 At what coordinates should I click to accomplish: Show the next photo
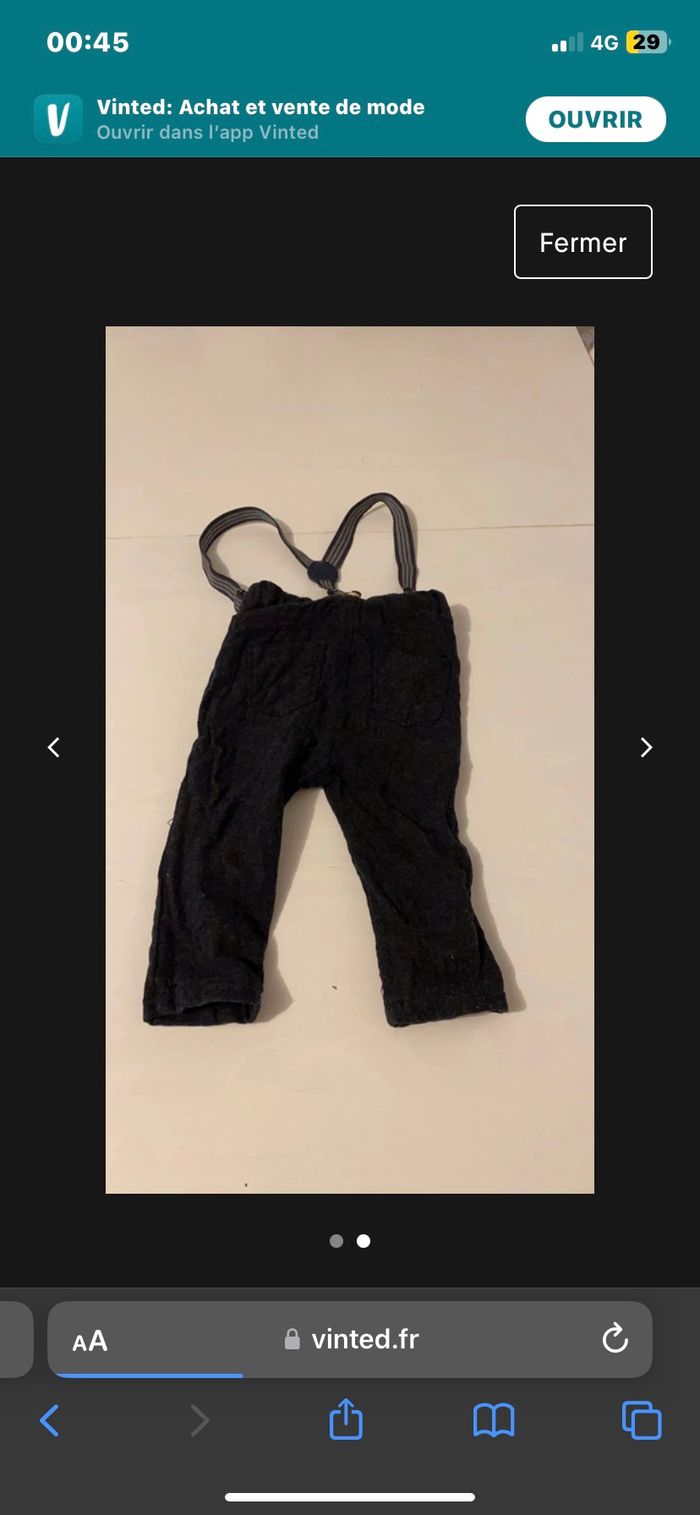coord(646,747)
